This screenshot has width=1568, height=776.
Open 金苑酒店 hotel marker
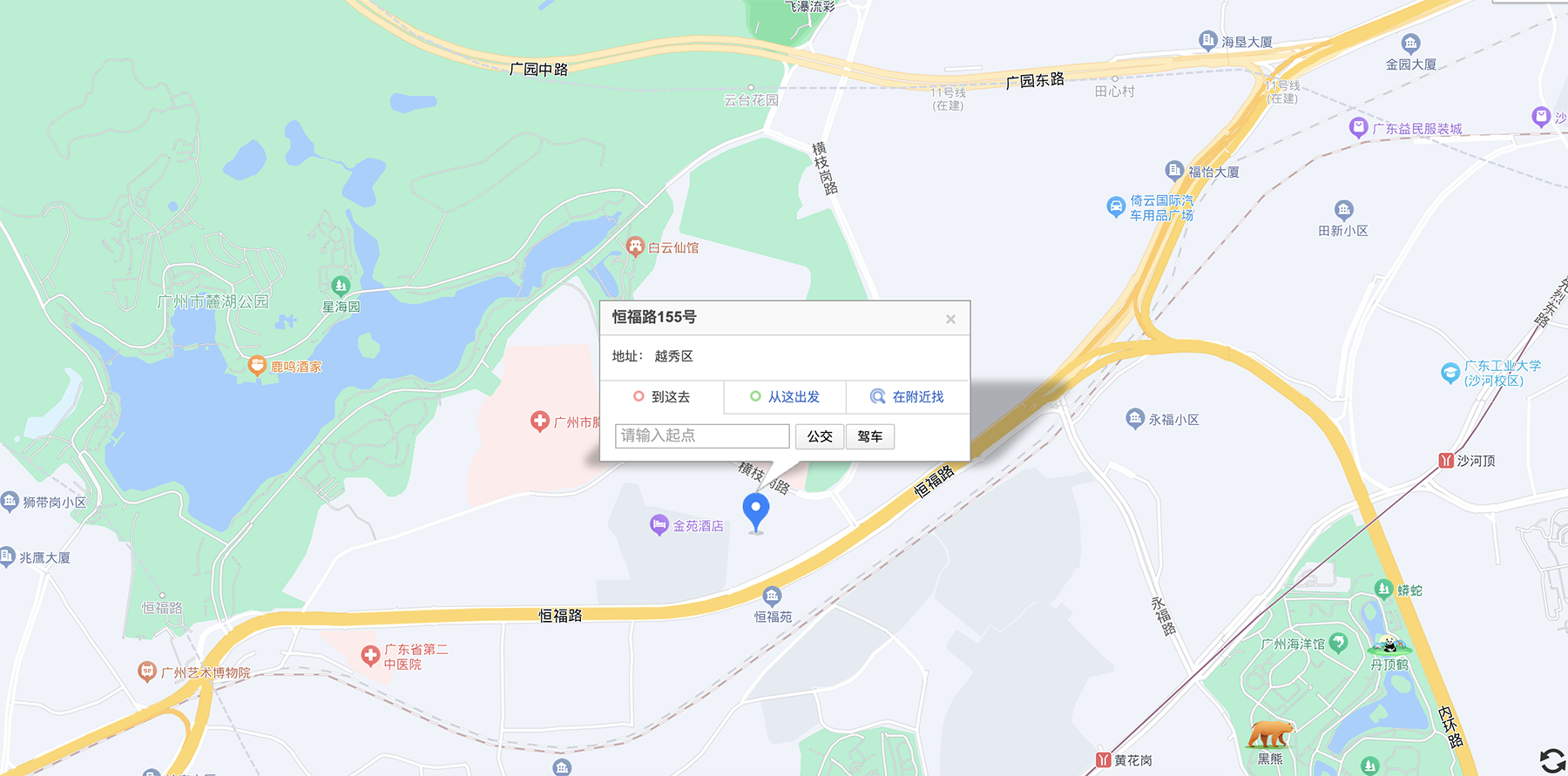pyautogui.click(x=659, y=525)
